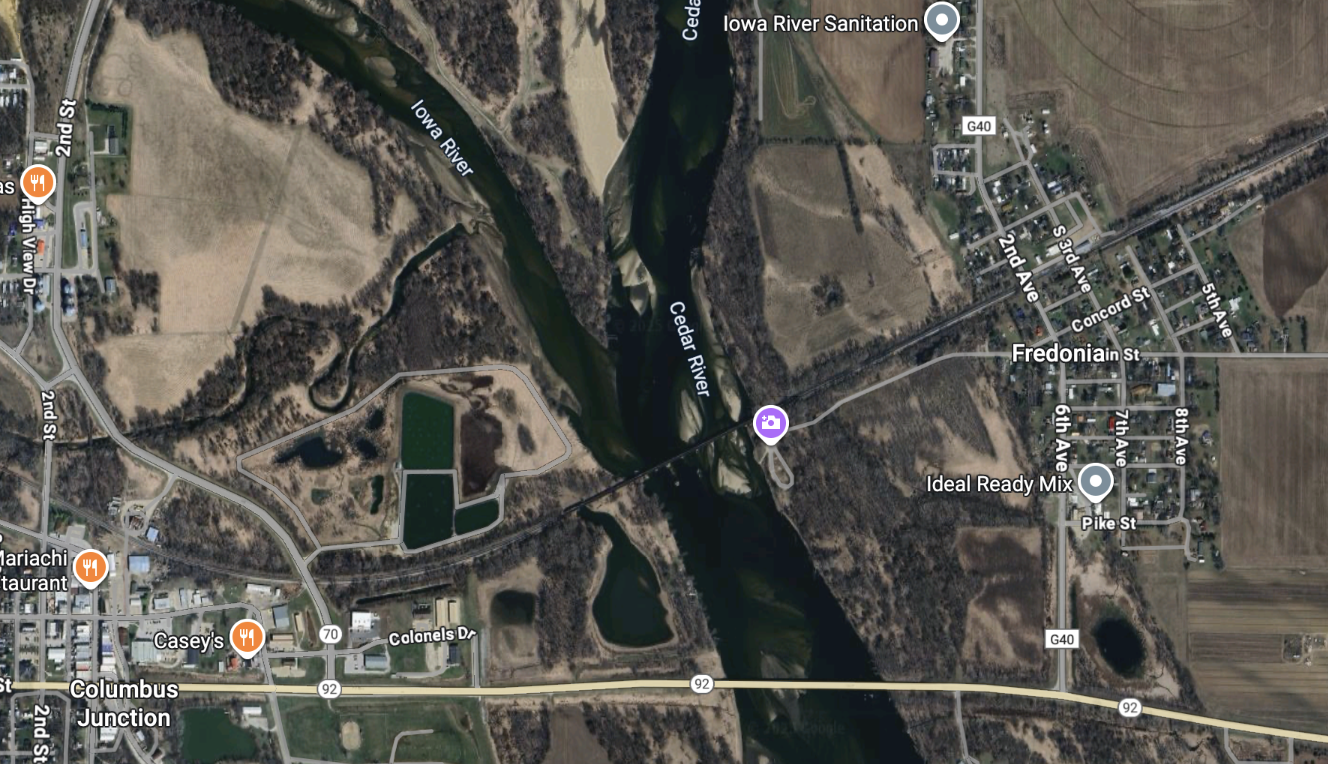Open the Iowa River Sanitation place marker
1328x764 pixels.
[x=940, y=20]
